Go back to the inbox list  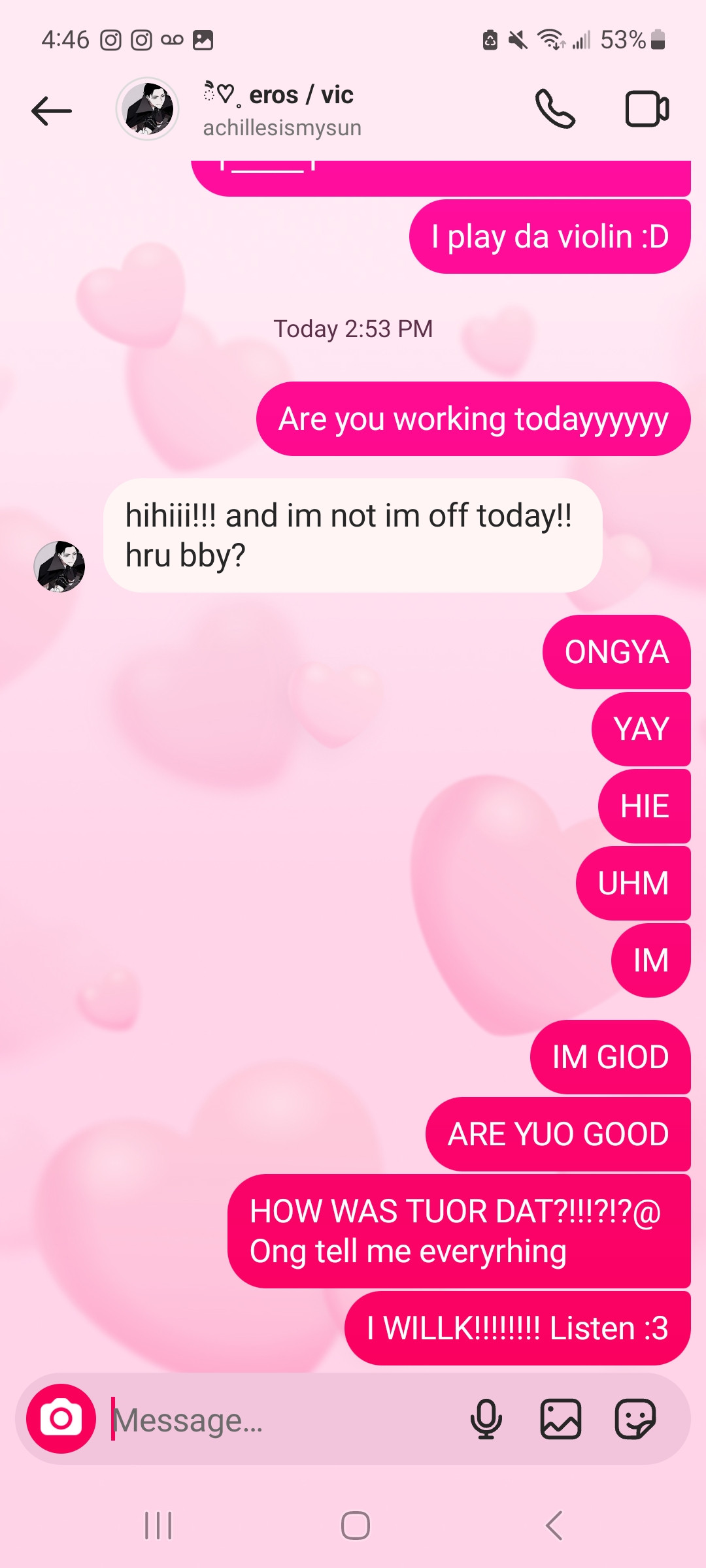point(51,110)
